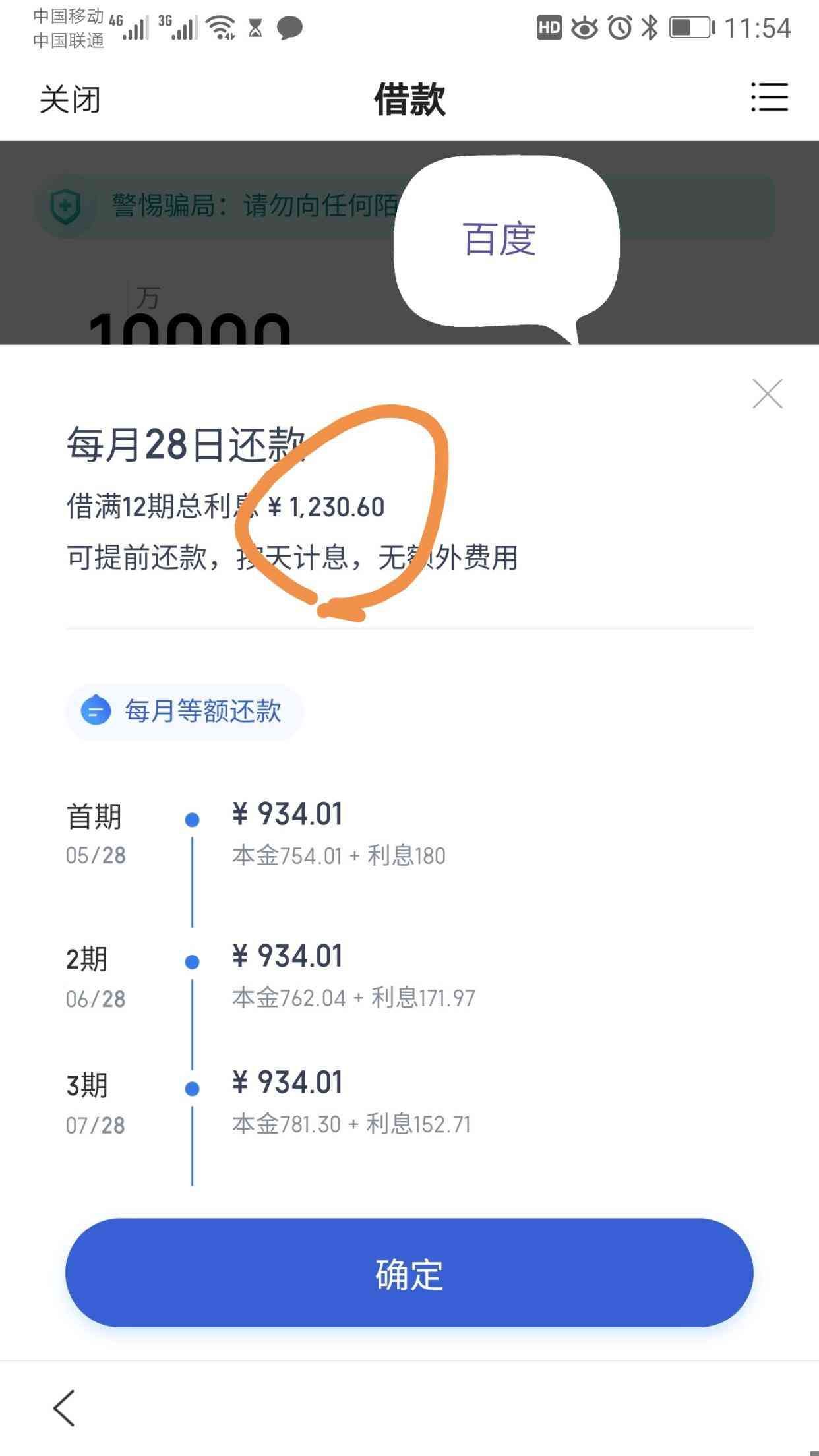This screenshot has height=1456, width=819.
Task: Dismiss the panel with the X icon
Action: pos(768,394)
